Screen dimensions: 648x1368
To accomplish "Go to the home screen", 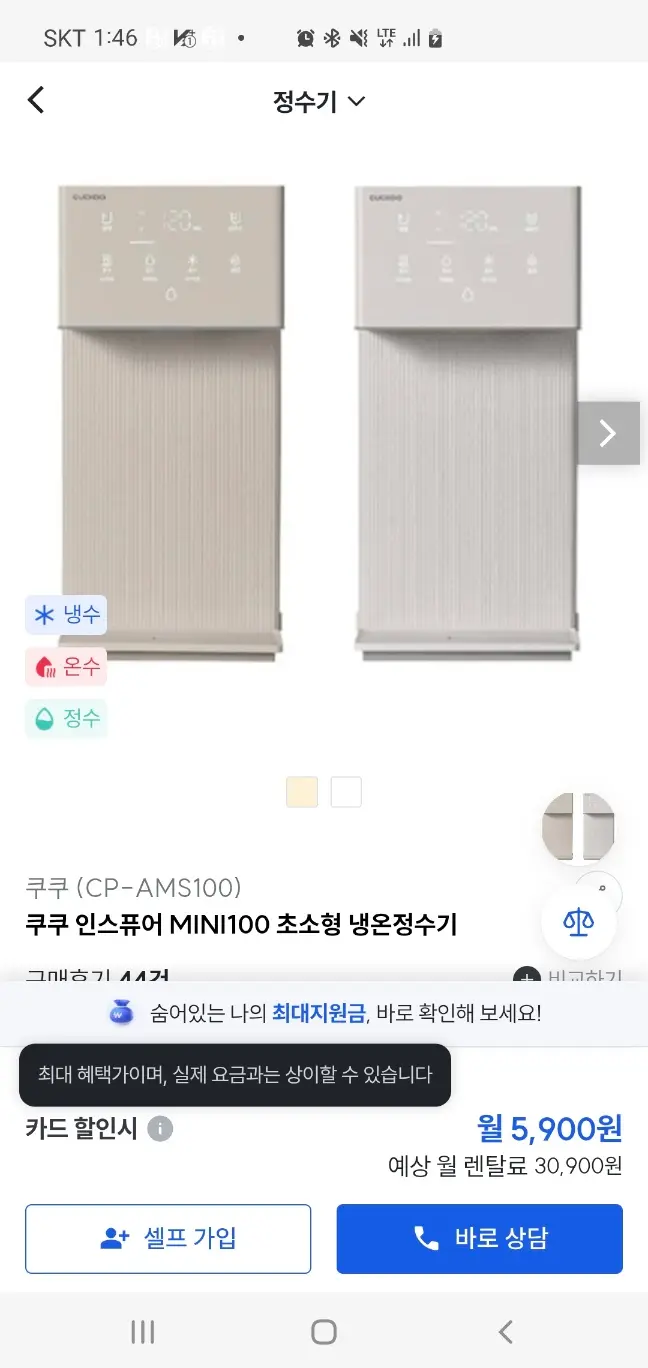I will 324,1331.
